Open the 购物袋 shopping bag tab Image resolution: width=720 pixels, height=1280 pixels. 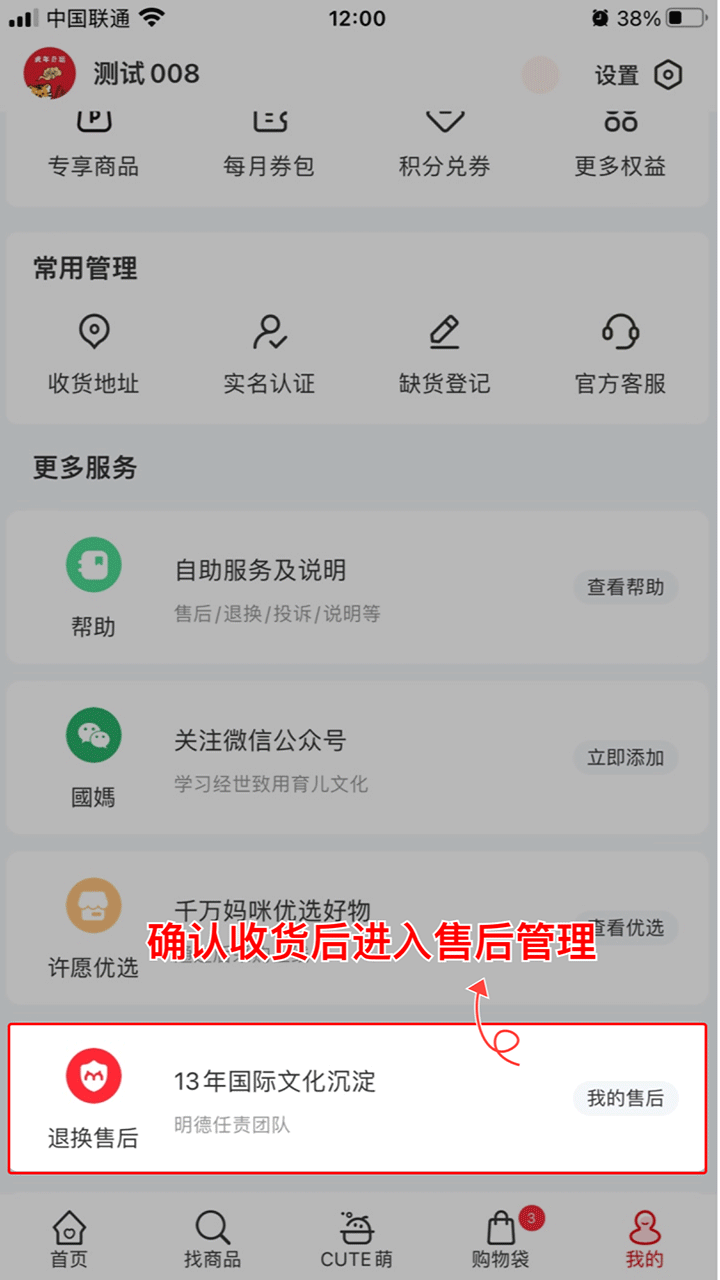501,1238
